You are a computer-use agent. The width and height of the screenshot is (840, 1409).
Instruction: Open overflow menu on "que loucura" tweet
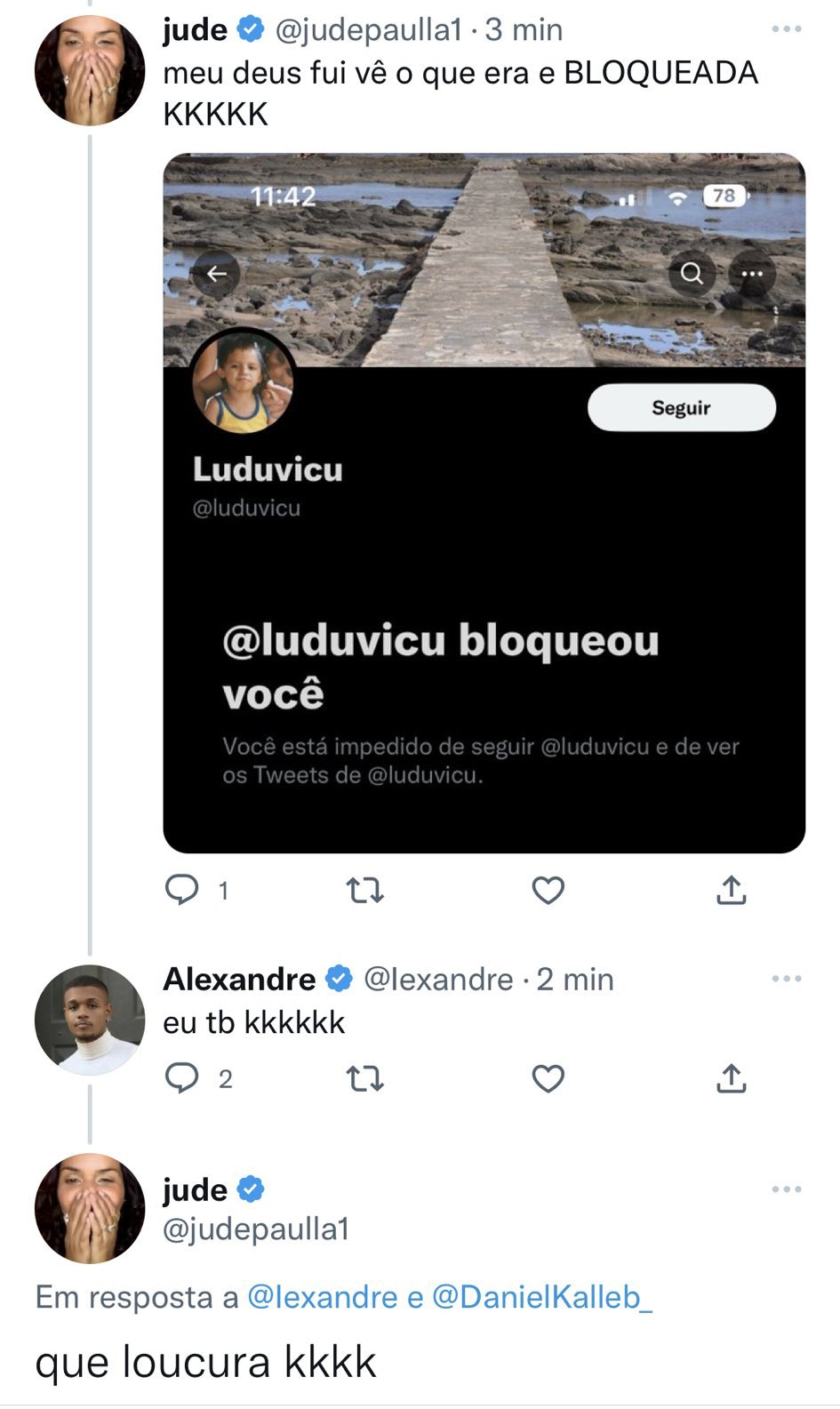coord(787,1189)
